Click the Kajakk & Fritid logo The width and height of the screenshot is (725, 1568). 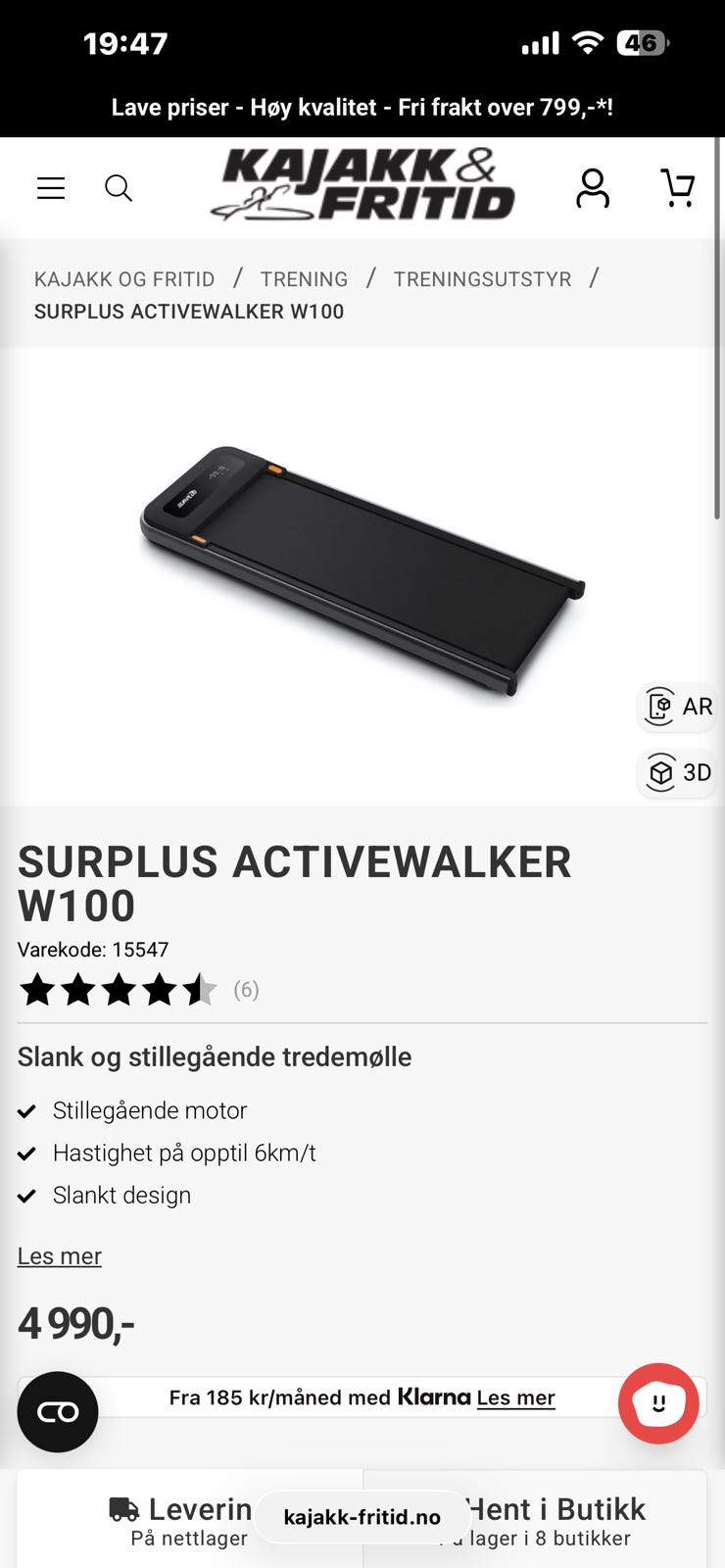click(362, 187)
